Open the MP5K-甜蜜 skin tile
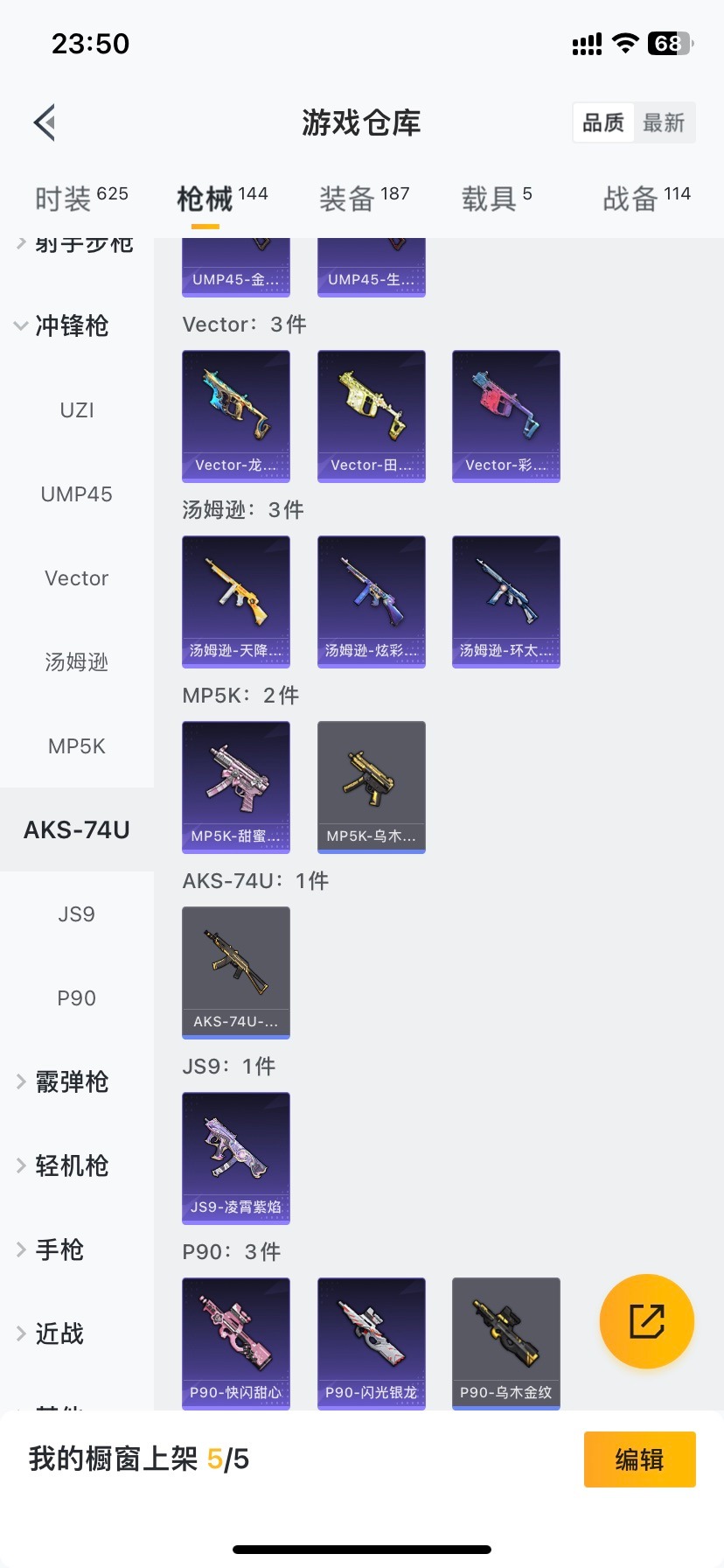 236,787
